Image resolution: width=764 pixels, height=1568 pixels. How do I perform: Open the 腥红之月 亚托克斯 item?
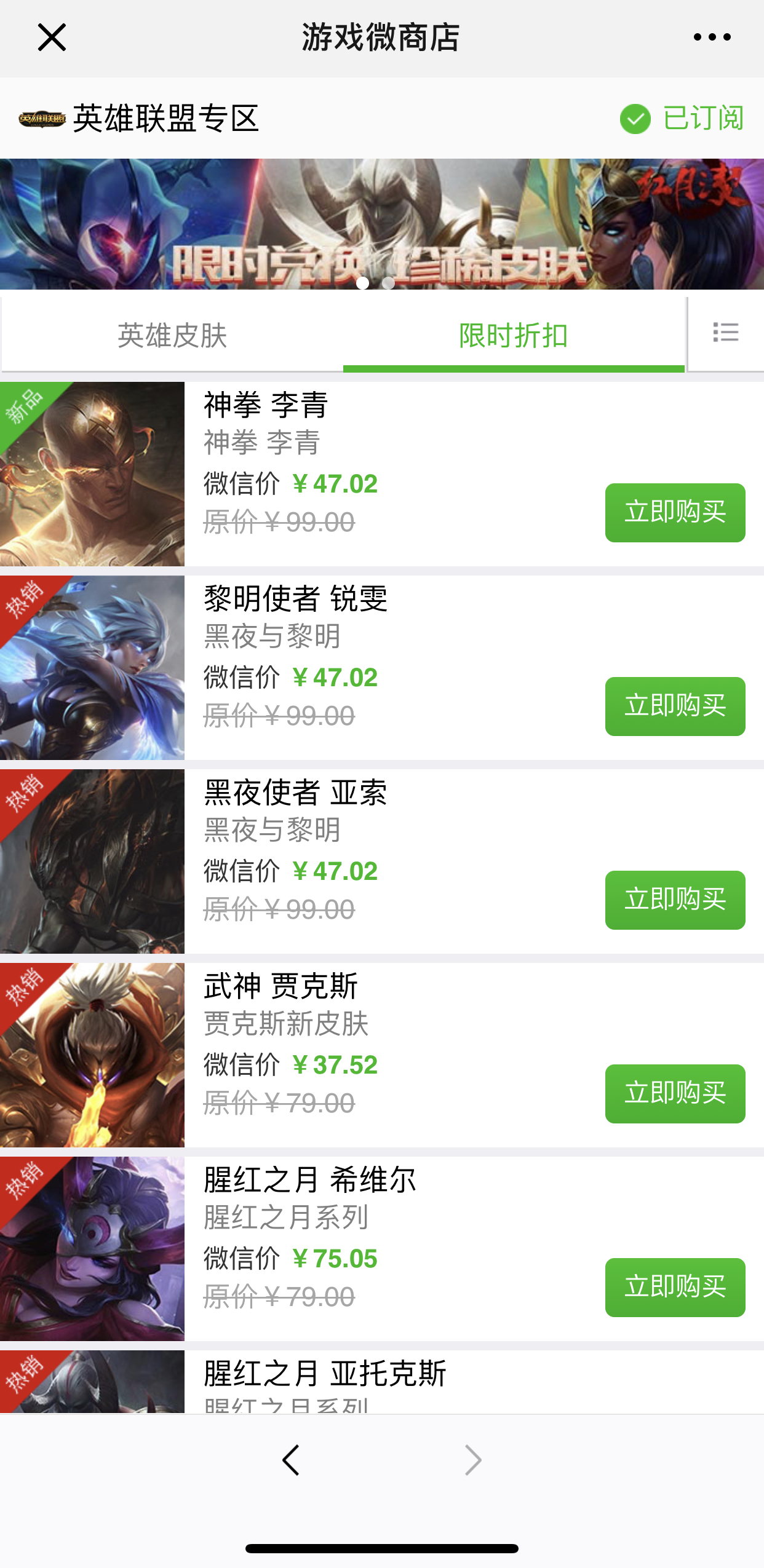(x=325, y=1374)
